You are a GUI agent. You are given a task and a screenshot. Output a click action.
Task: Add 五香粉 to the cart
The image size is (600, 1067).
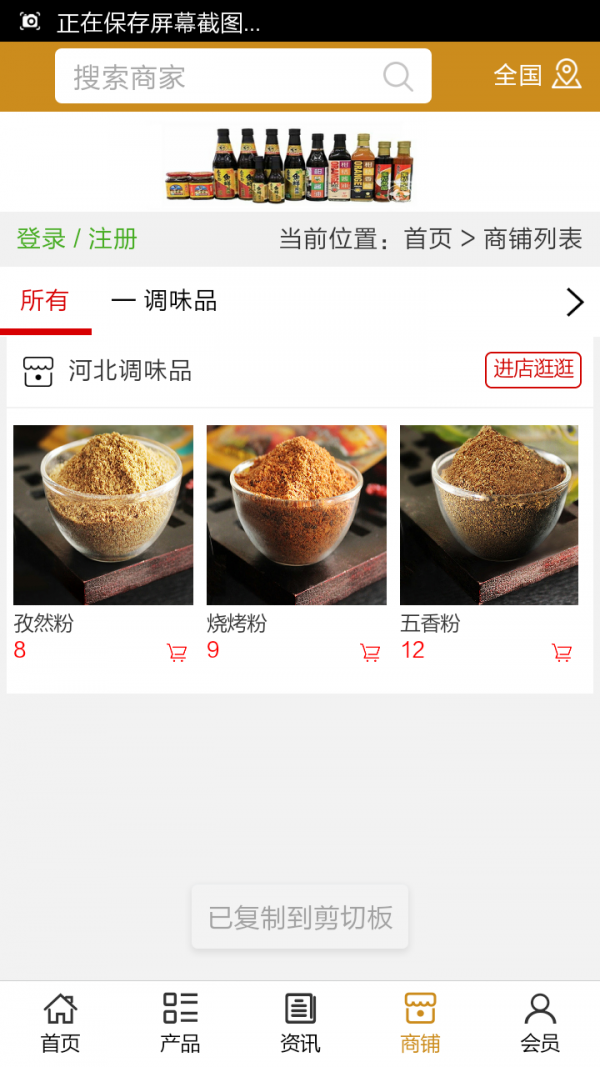pos(562,653)
